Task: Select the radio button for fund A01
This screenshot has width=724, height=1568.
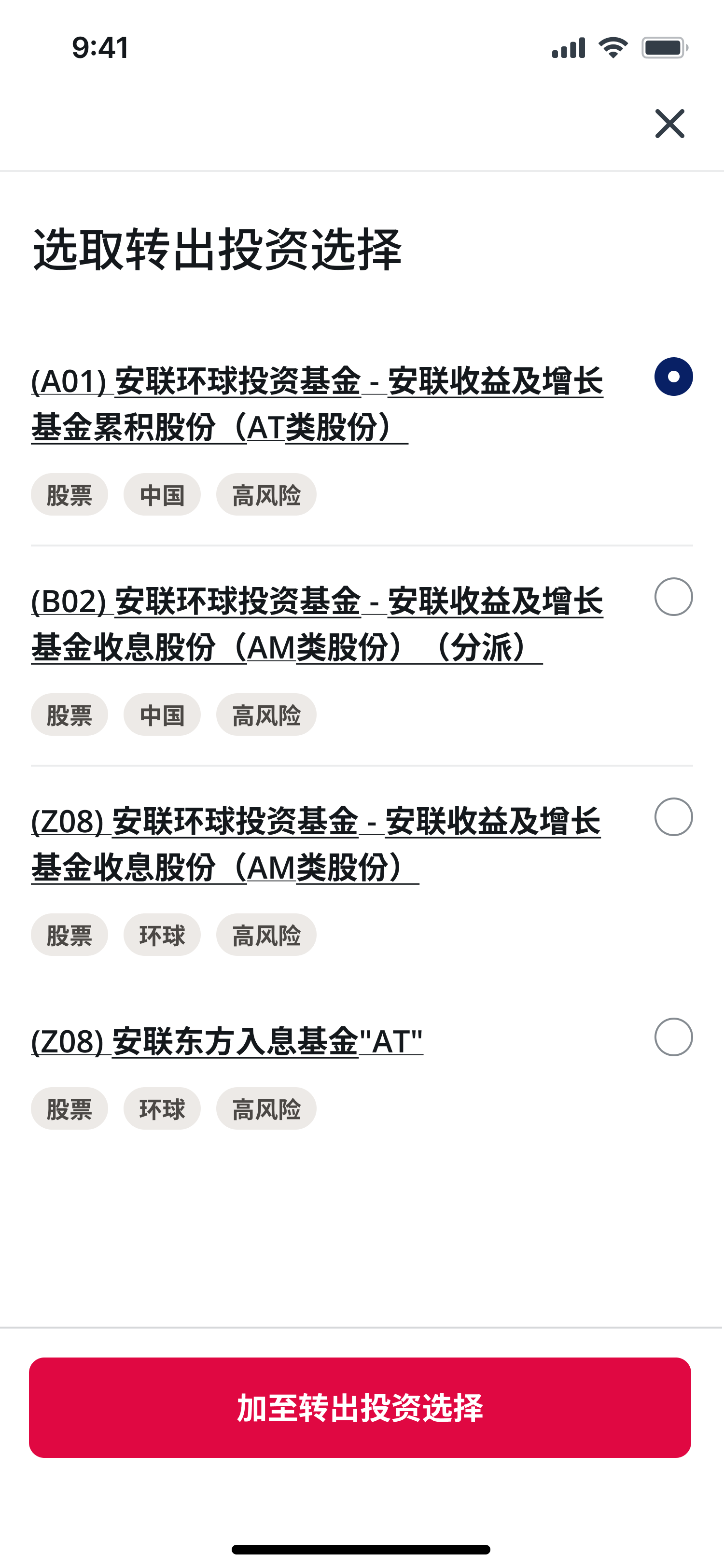Action: click(x=673, y=377)
